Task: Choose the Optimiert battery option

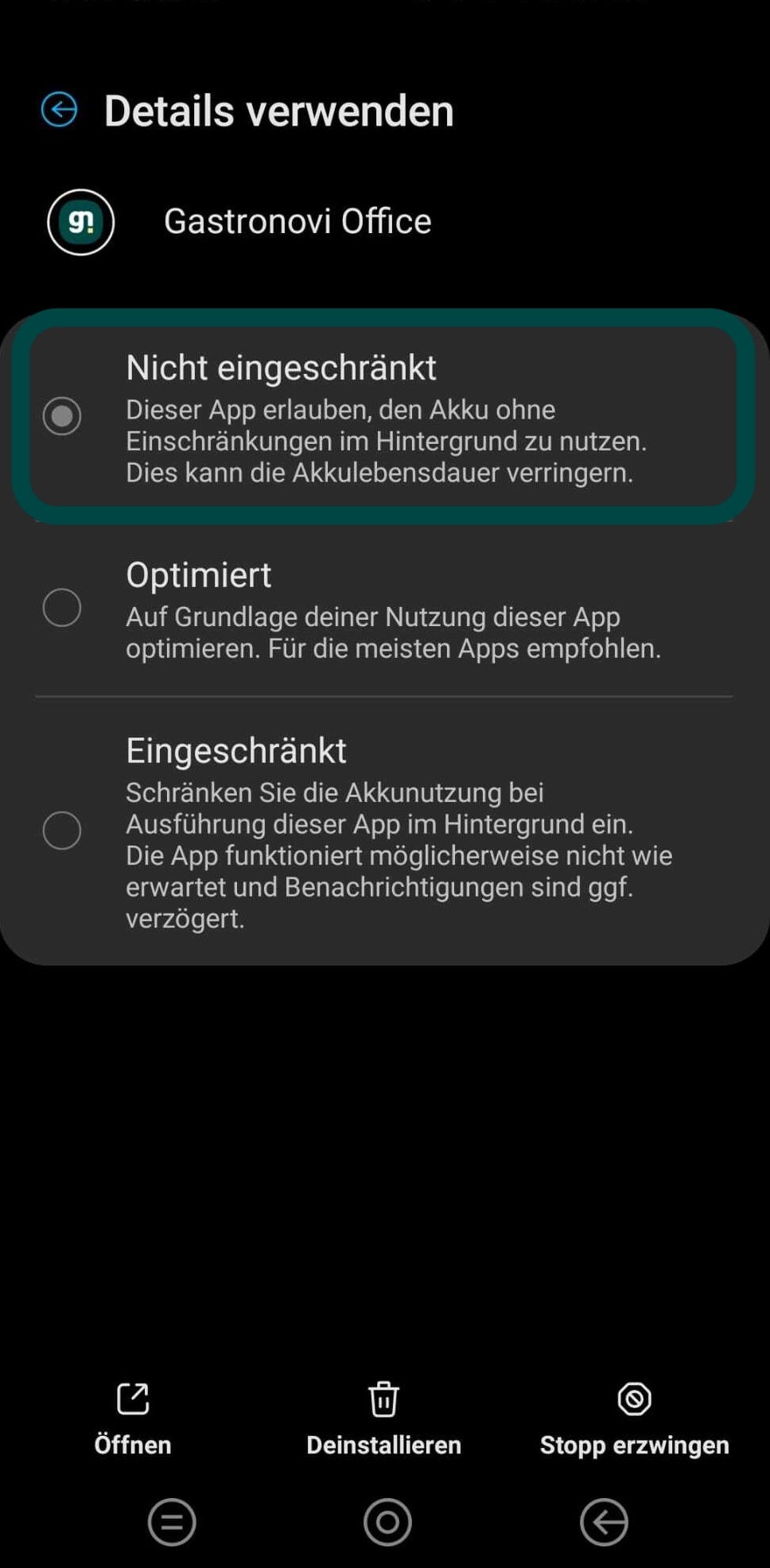Action: click(62, 608)
